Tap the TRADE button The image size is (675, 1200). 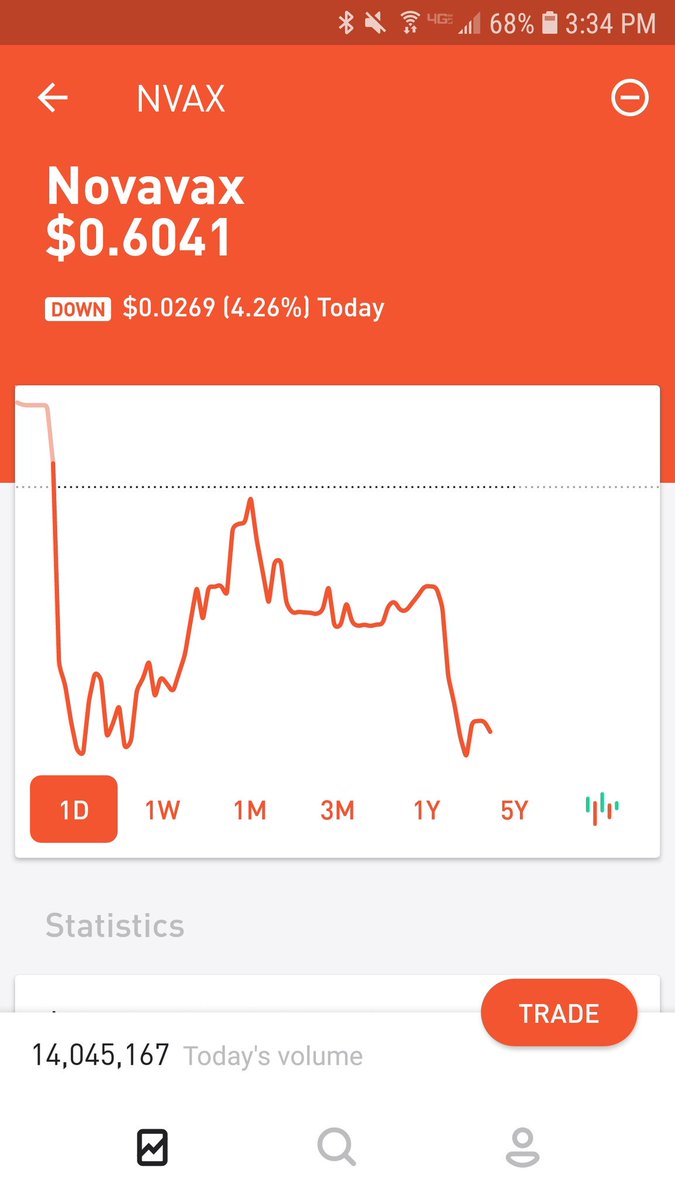(559, 1014)
